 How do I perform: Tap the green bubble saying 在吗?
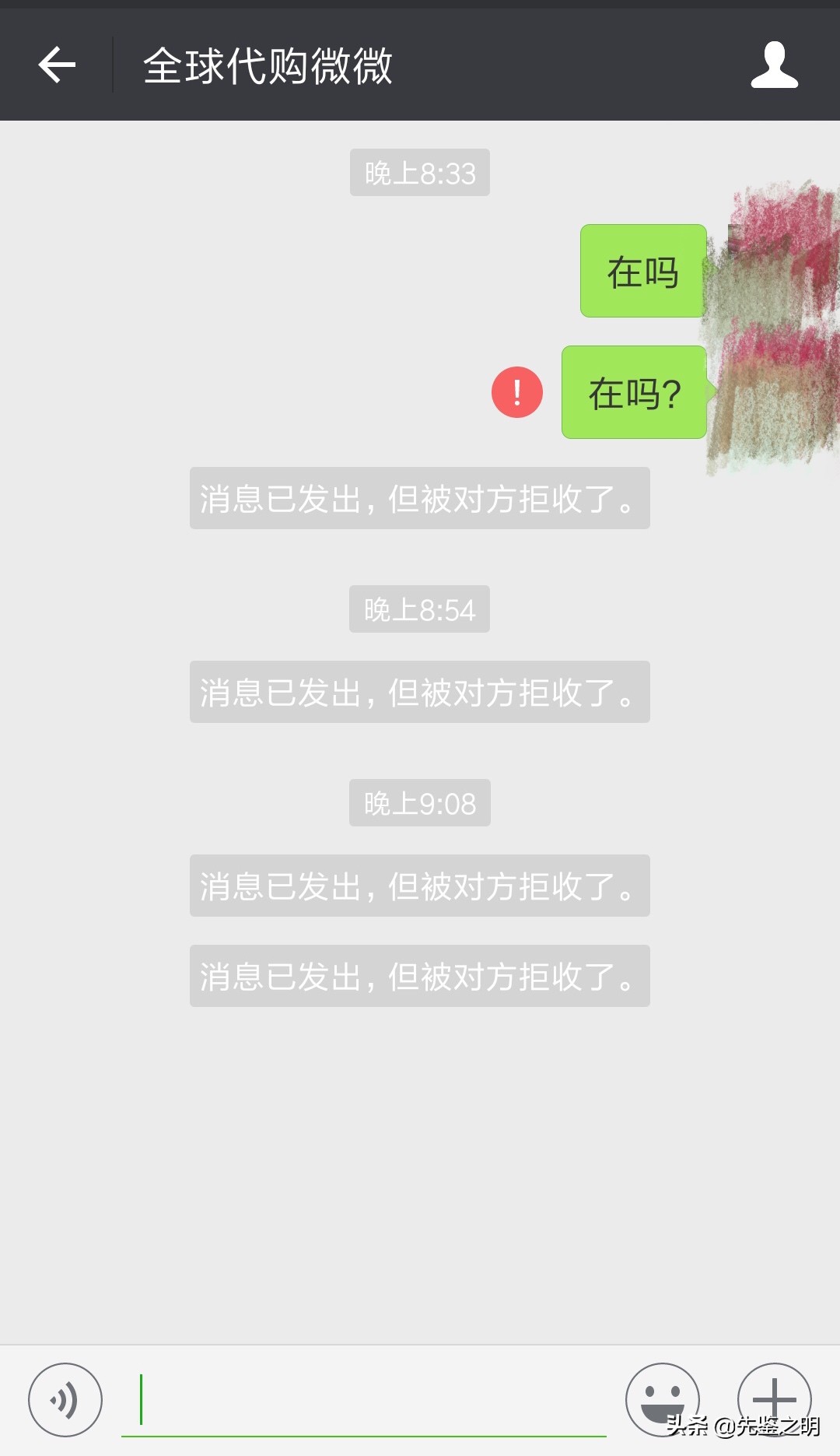(641, 272)
